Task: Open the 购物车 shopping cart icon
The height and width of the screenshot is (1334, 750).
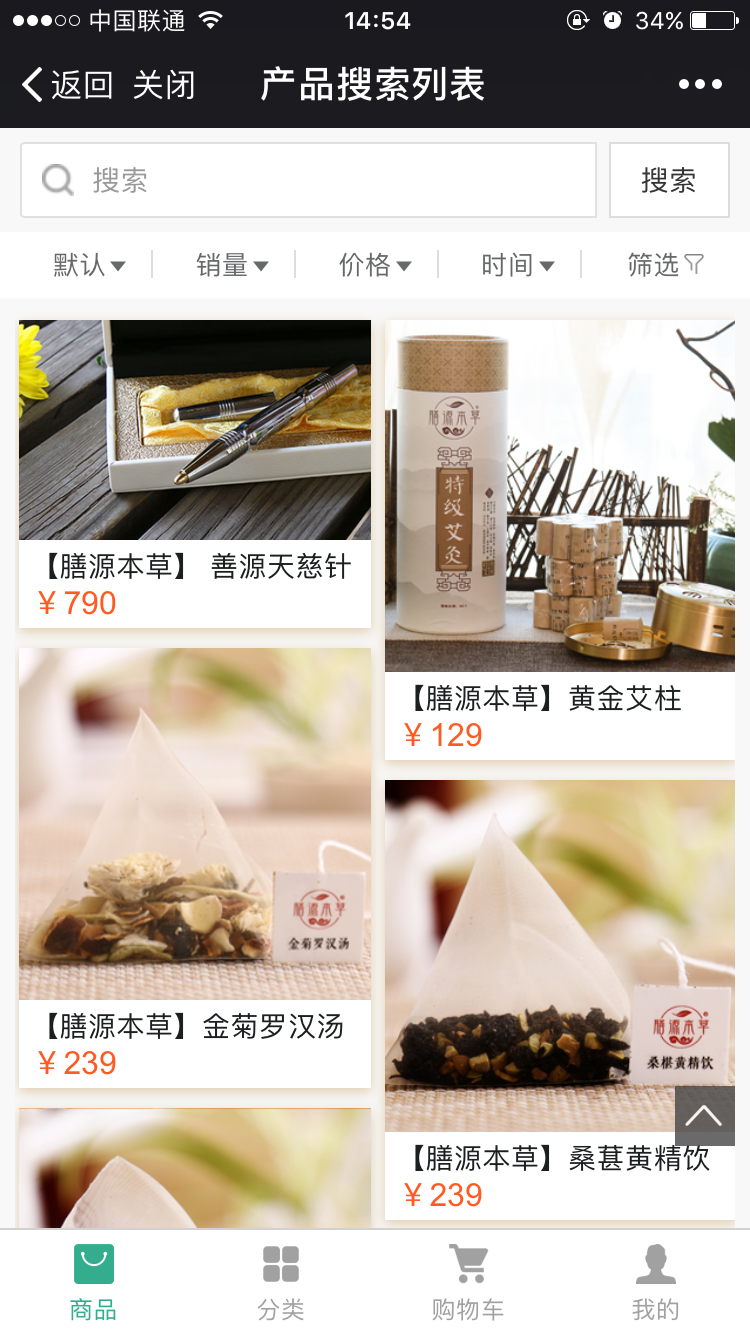Action: coord(467,1265)
